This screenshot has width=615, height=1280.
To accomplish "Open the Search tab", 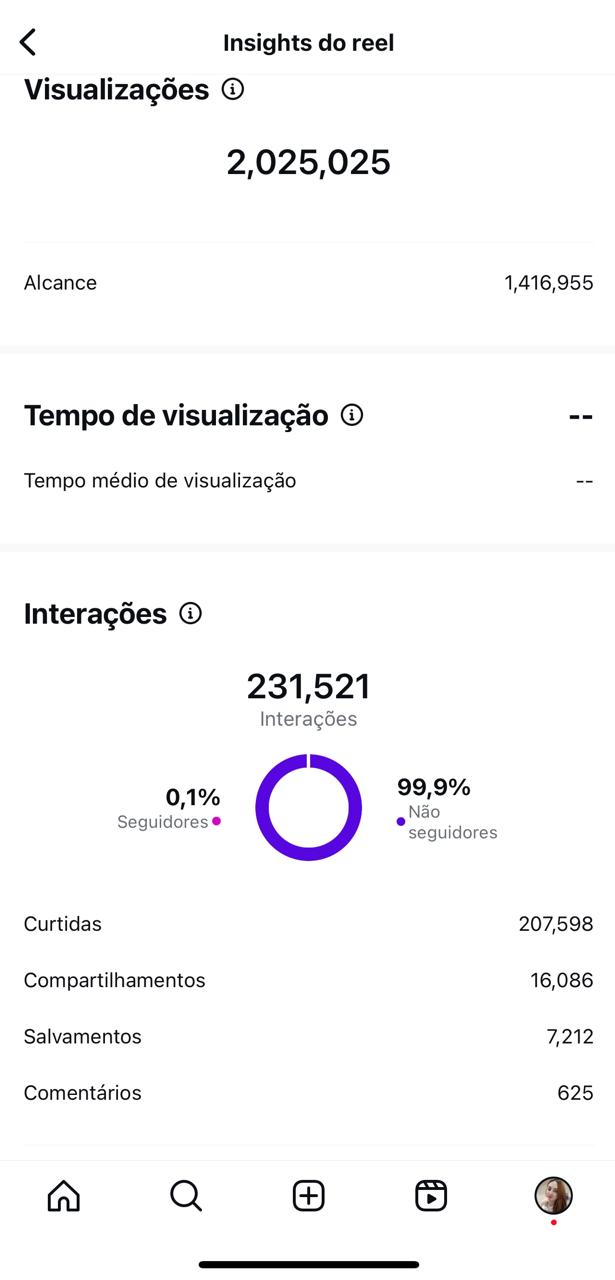I will click(186, 1195).
